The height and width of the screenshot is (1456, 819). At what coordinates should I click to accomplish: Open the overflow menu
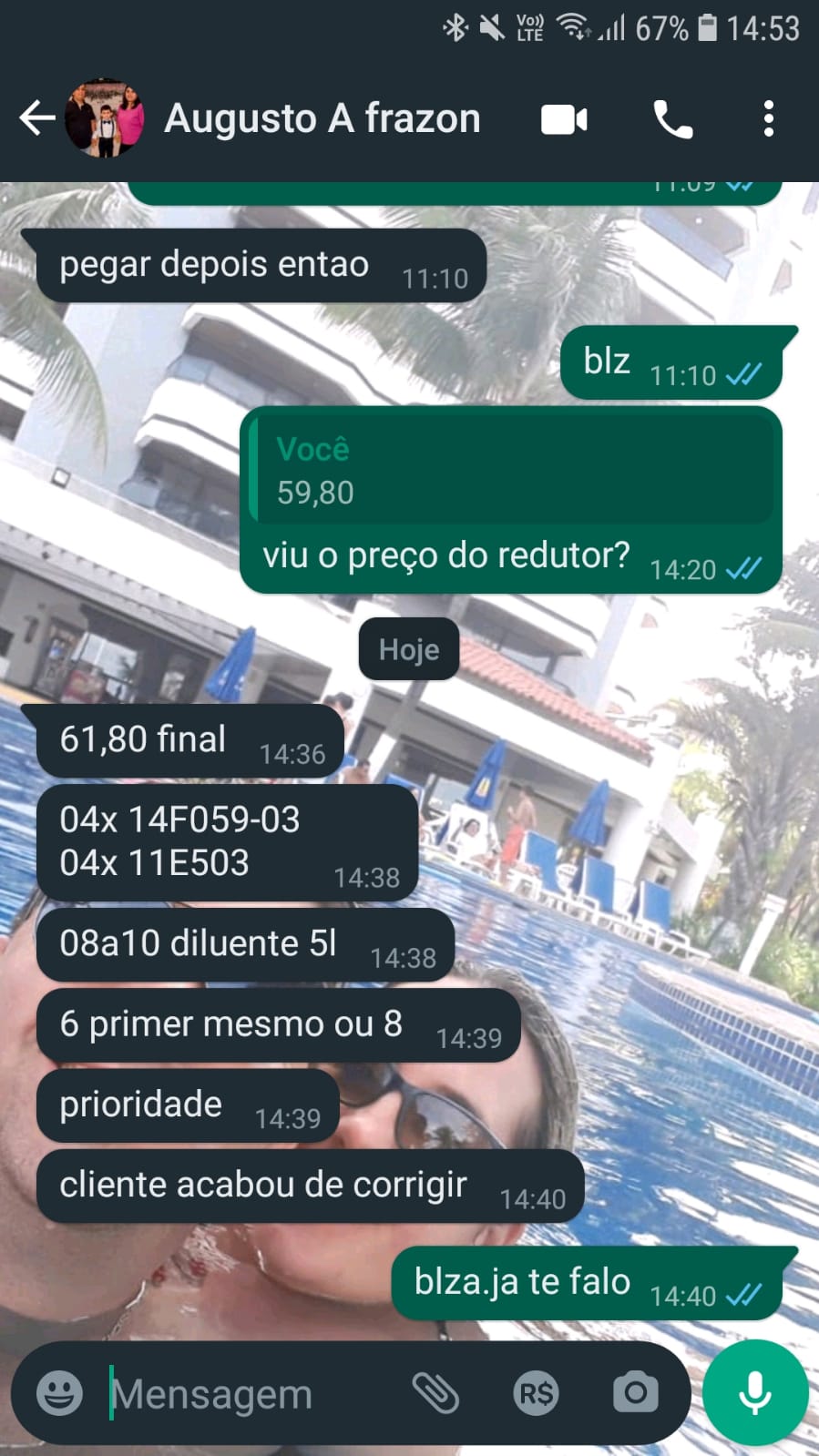point(769,119)
